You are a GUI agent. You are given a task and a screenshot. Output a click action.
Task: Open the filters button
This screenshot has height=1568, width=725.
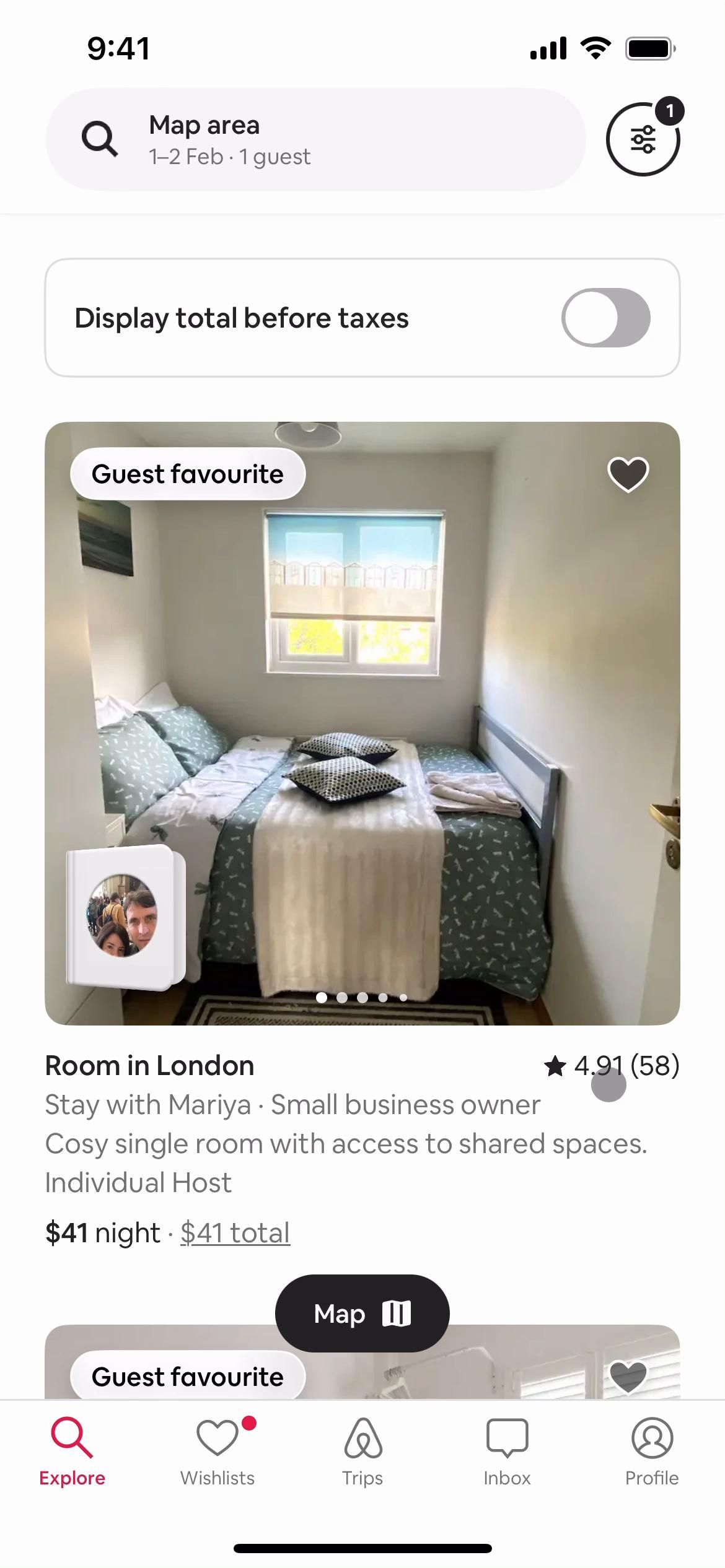pos(643,139)
